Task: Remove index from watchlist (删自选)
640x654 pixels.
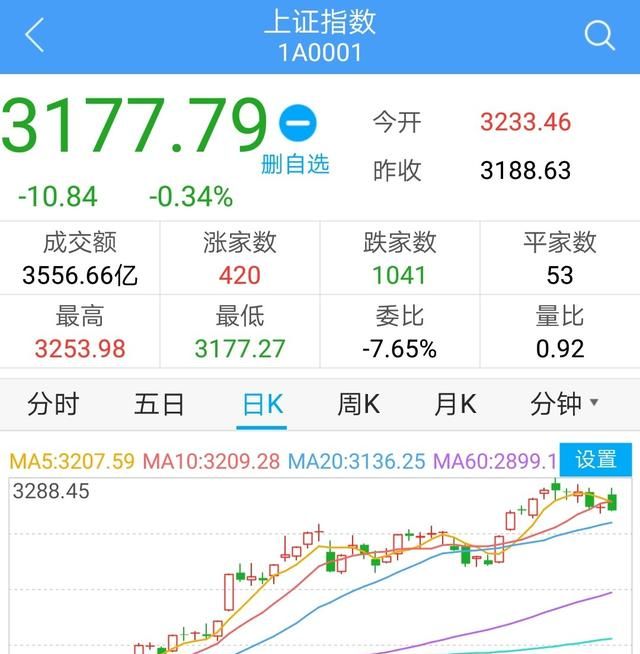Action: click(296, 140)
